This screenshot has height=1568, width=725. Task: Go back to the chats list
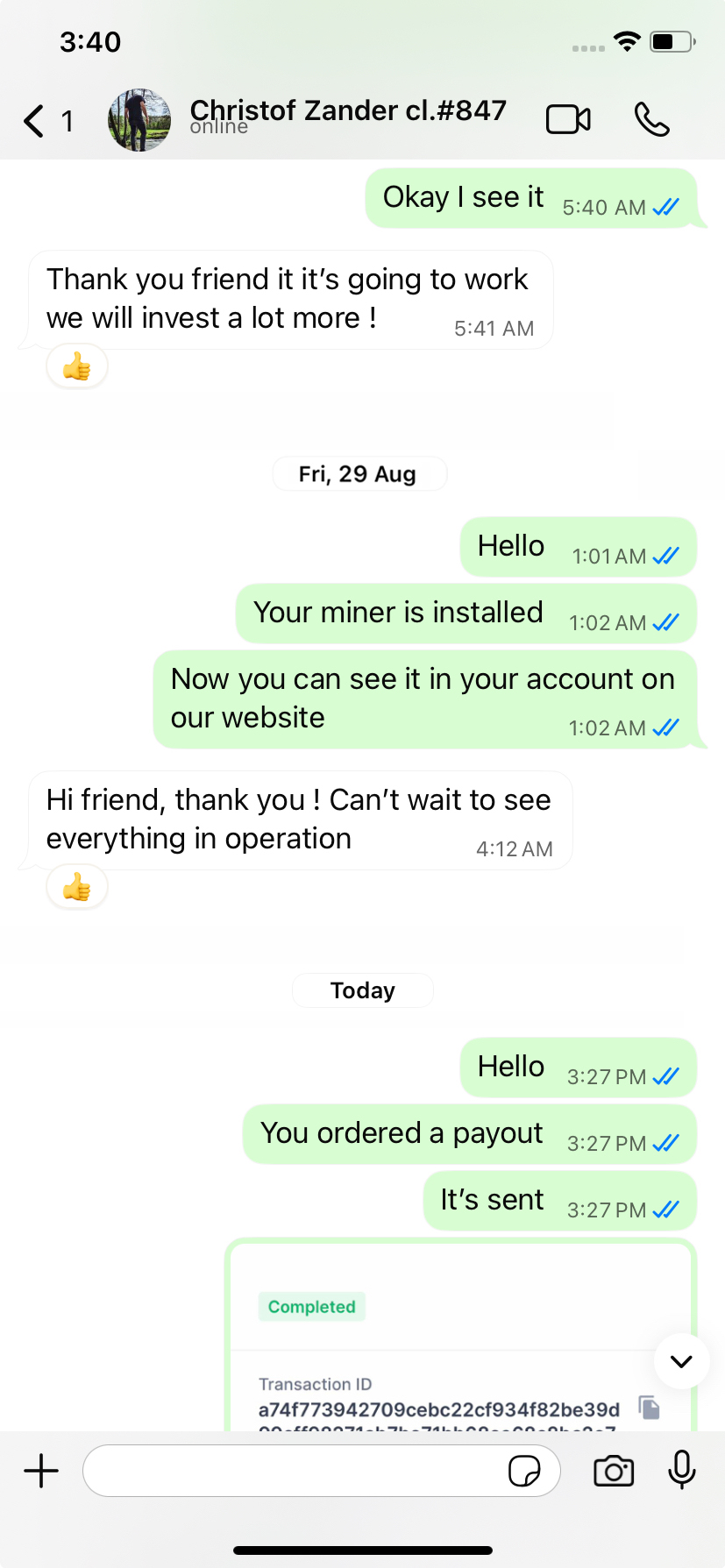pos(35,121)
